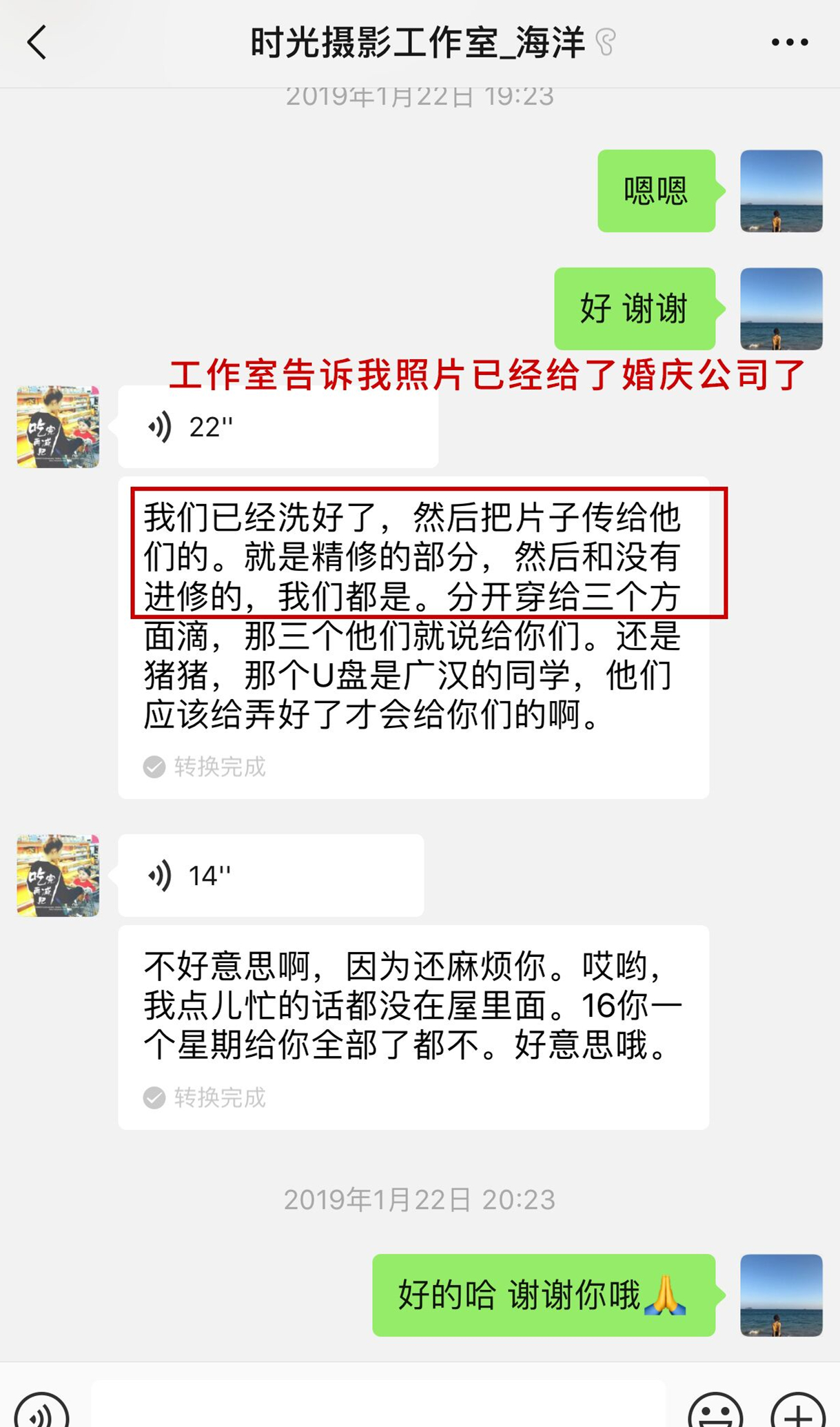The width and height of the screenshot is (840, 1427).
Task: Play the 14-second voice message
Action: click(271, 876)
